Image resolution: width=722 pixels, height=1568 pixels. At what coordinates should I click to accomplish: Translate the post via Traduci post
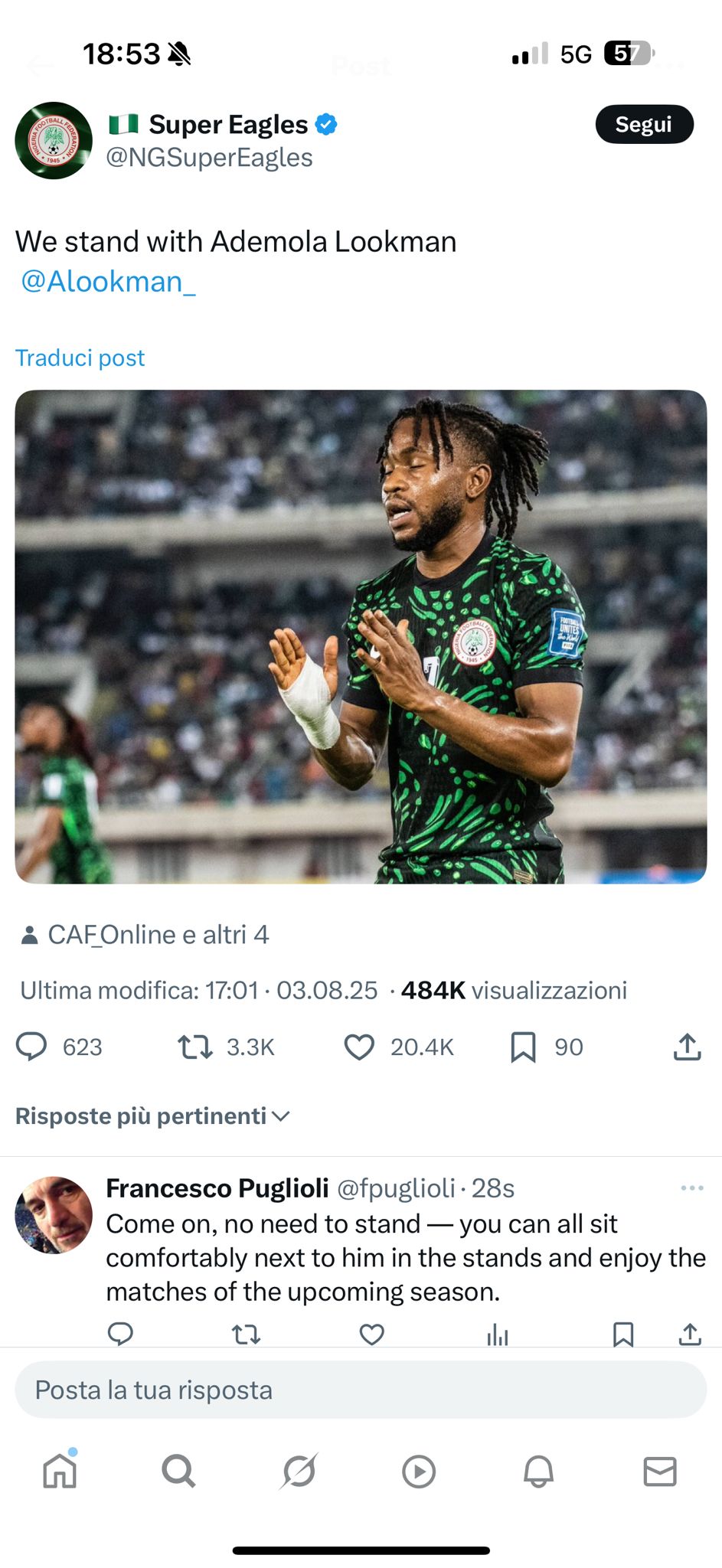pyautogui.click(x=80, y=358)
